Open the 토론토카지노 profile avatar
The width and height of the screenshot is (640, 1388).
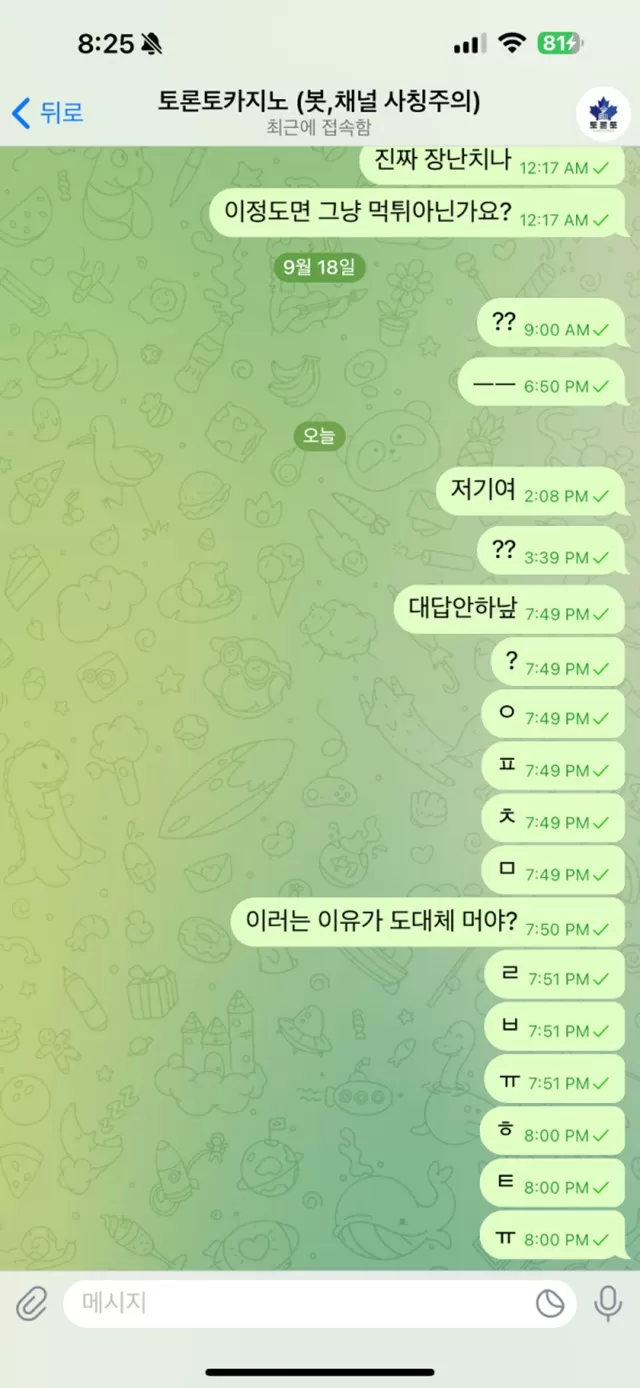pos(603,114)
